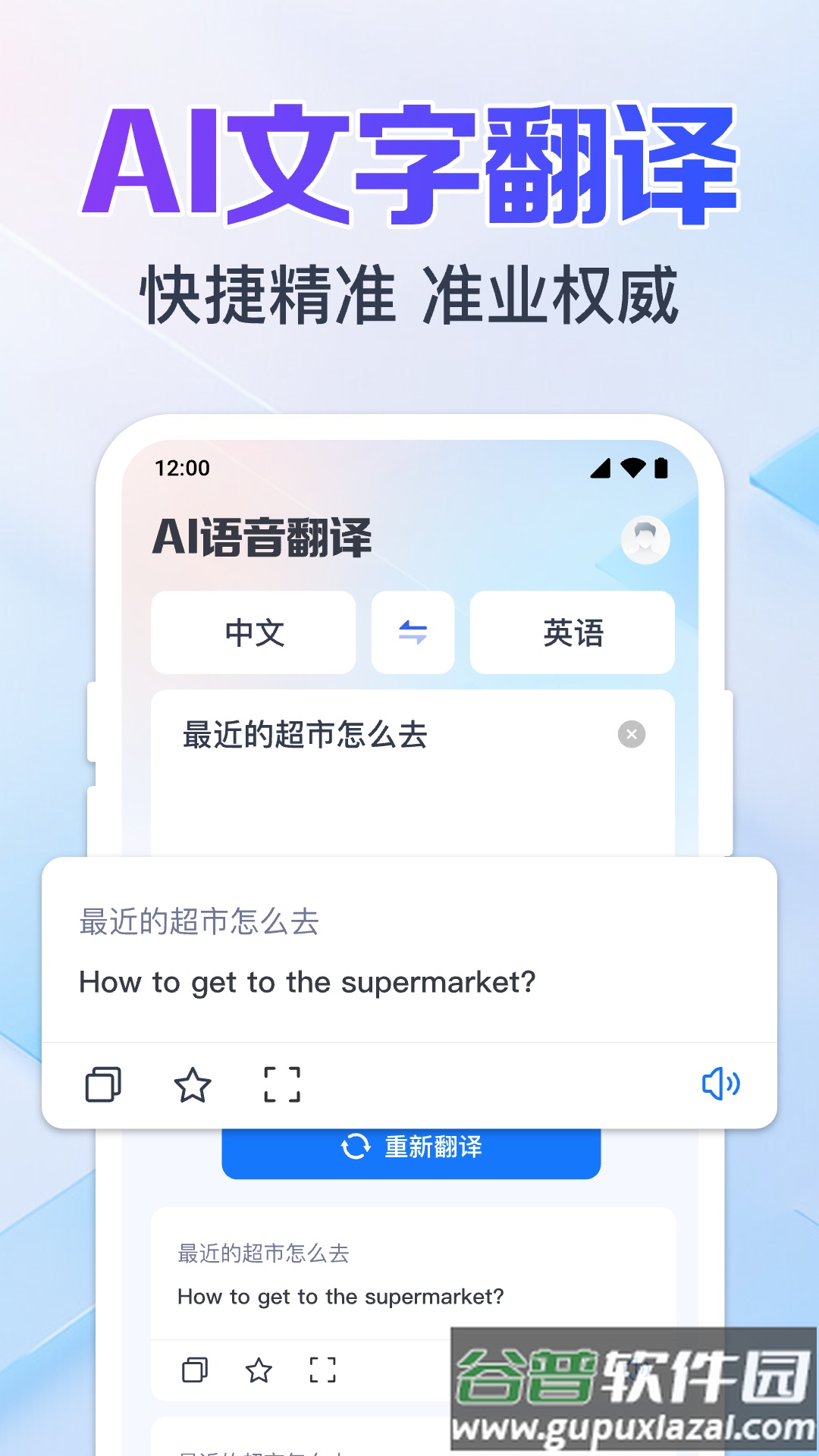Star the history entry below 重新翻译
This screenshot has height=1456, width=819.
[x=259, y=1370]
